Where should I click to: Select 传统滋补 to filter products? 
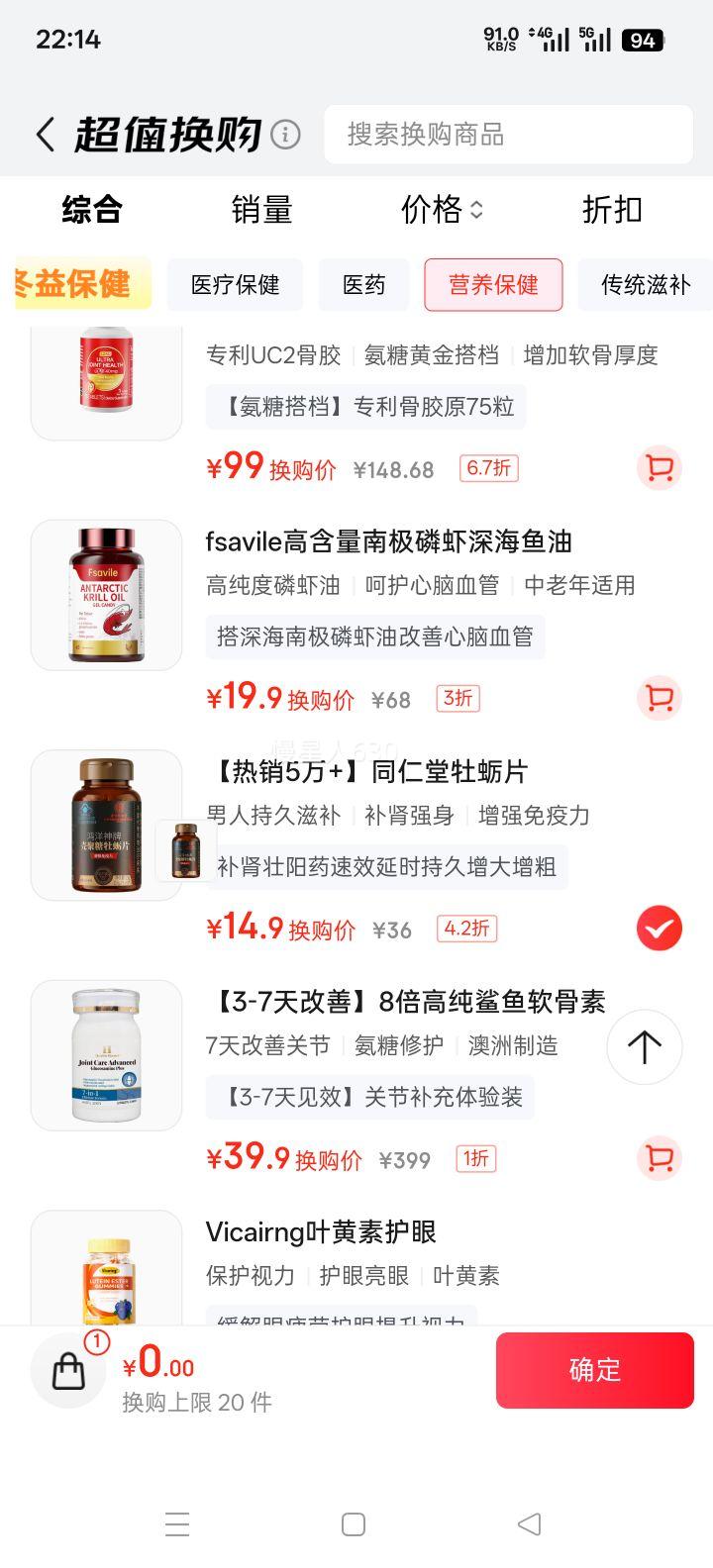(644, 285)
